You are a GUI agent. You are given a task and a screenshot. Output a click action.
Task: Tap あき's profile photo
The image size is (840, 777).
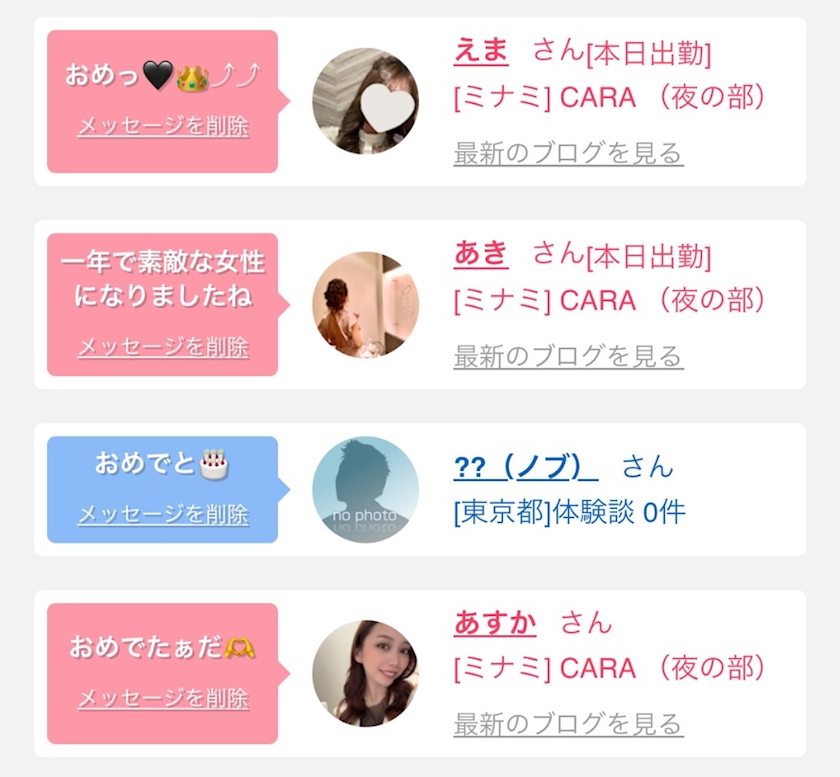click(x=365, y=304)
